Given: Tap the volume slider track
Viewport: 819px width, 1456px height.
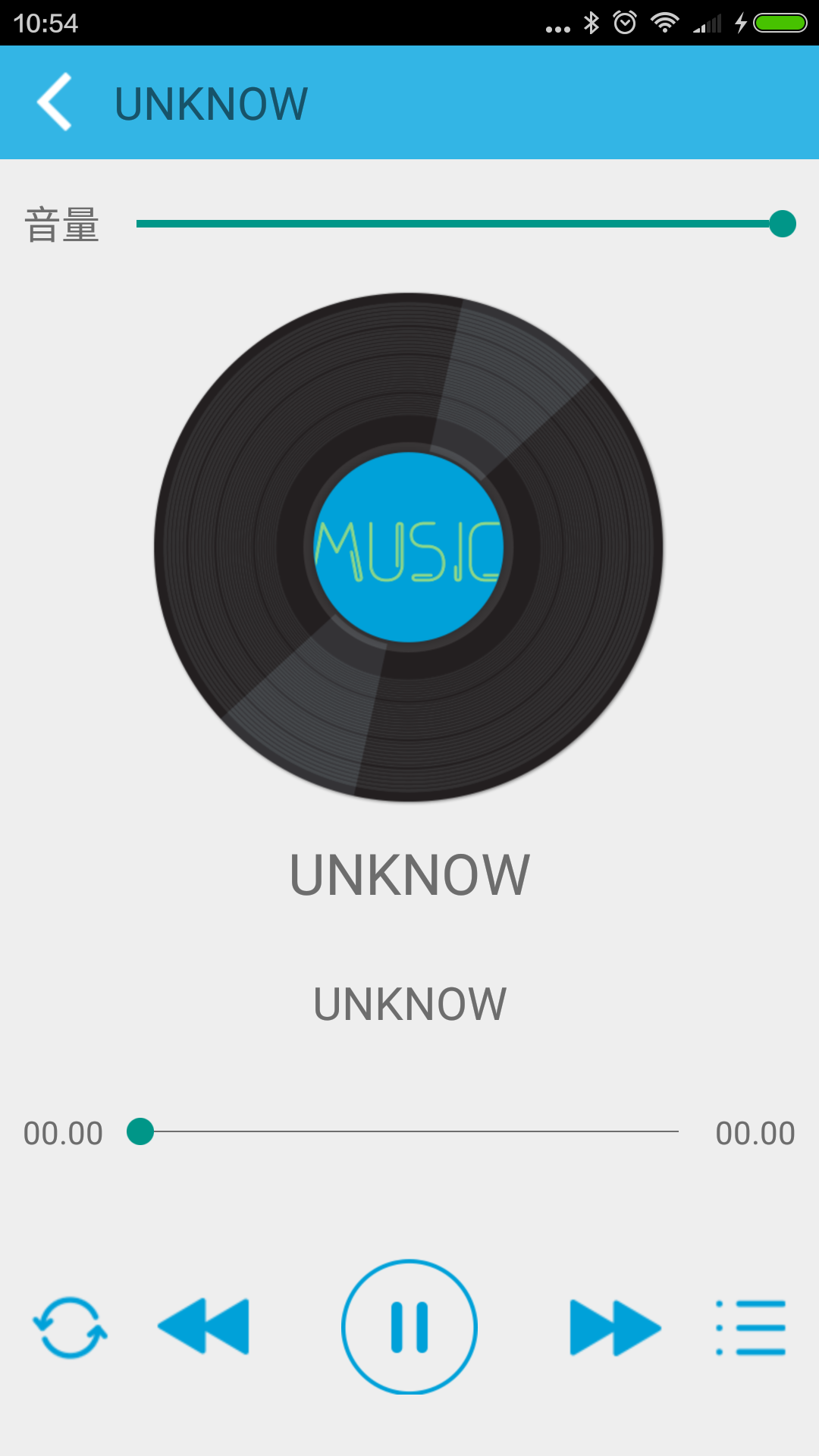Looking at the screenshot, I should pyautogui.click(x=455, y=224).
